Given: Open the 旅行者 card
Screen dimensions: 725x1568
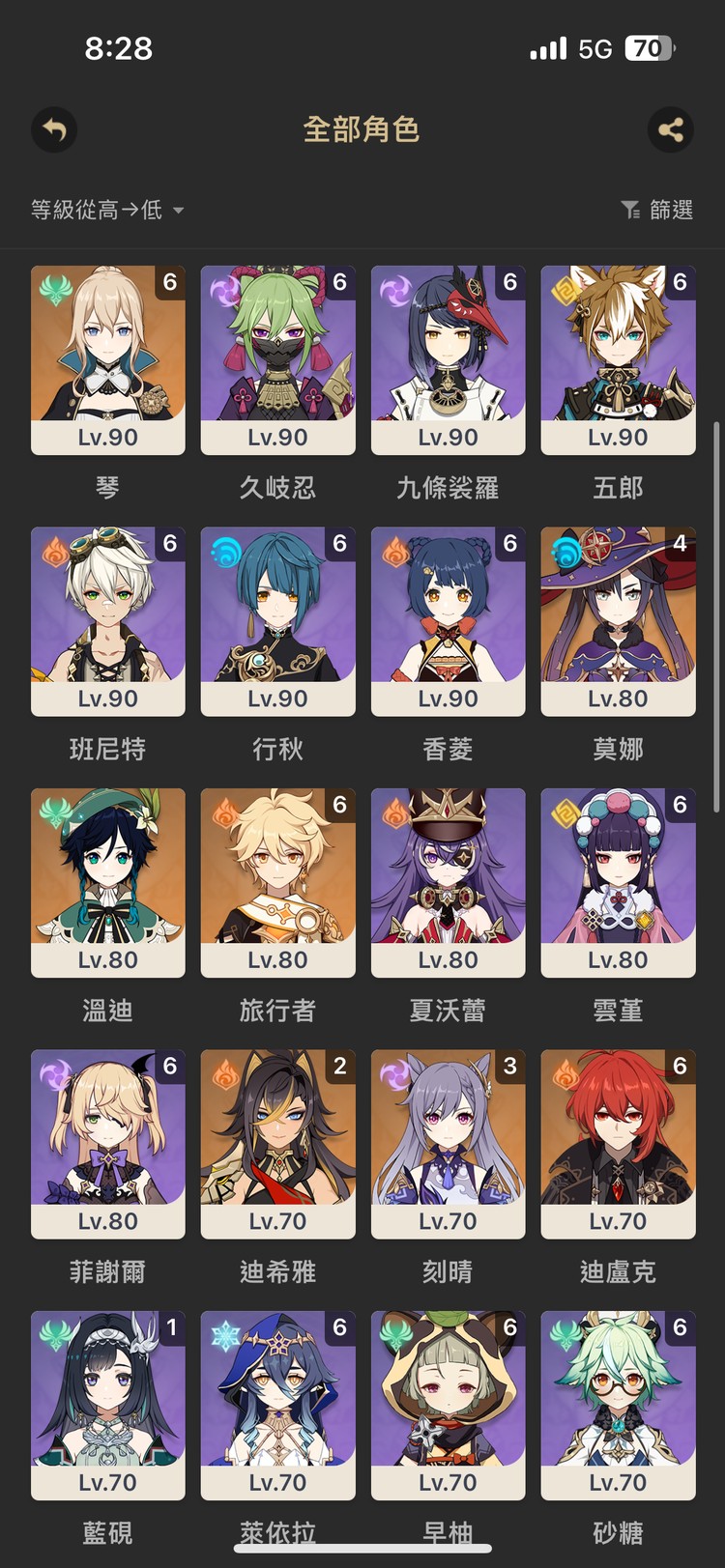Looking at the screenshot, I should point(277,882).
